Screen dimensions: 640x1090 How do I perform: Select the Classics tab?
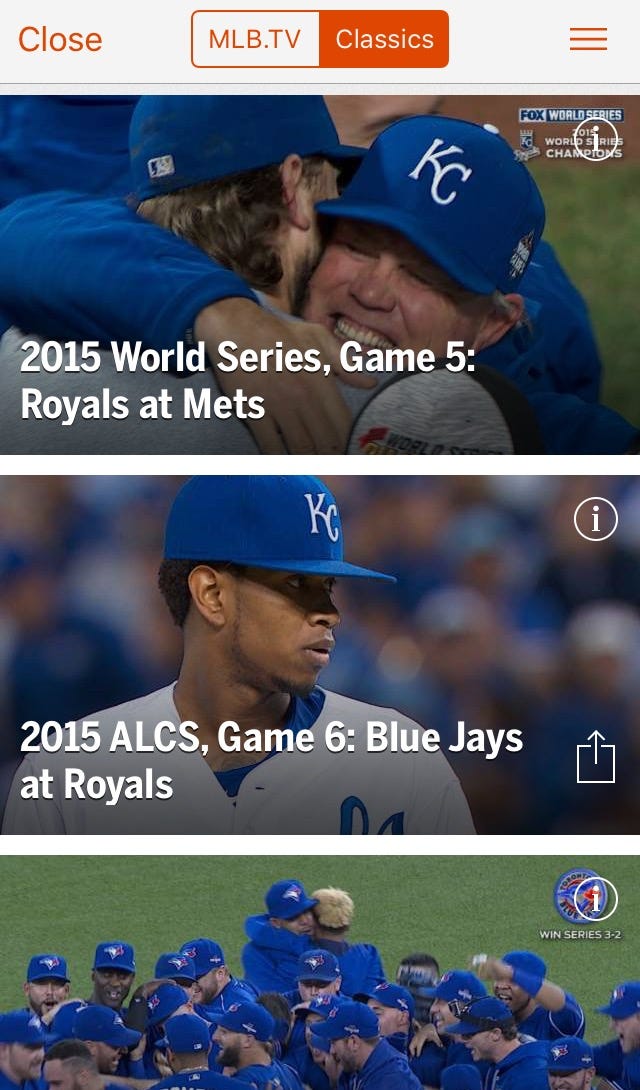tap(384, 39)
